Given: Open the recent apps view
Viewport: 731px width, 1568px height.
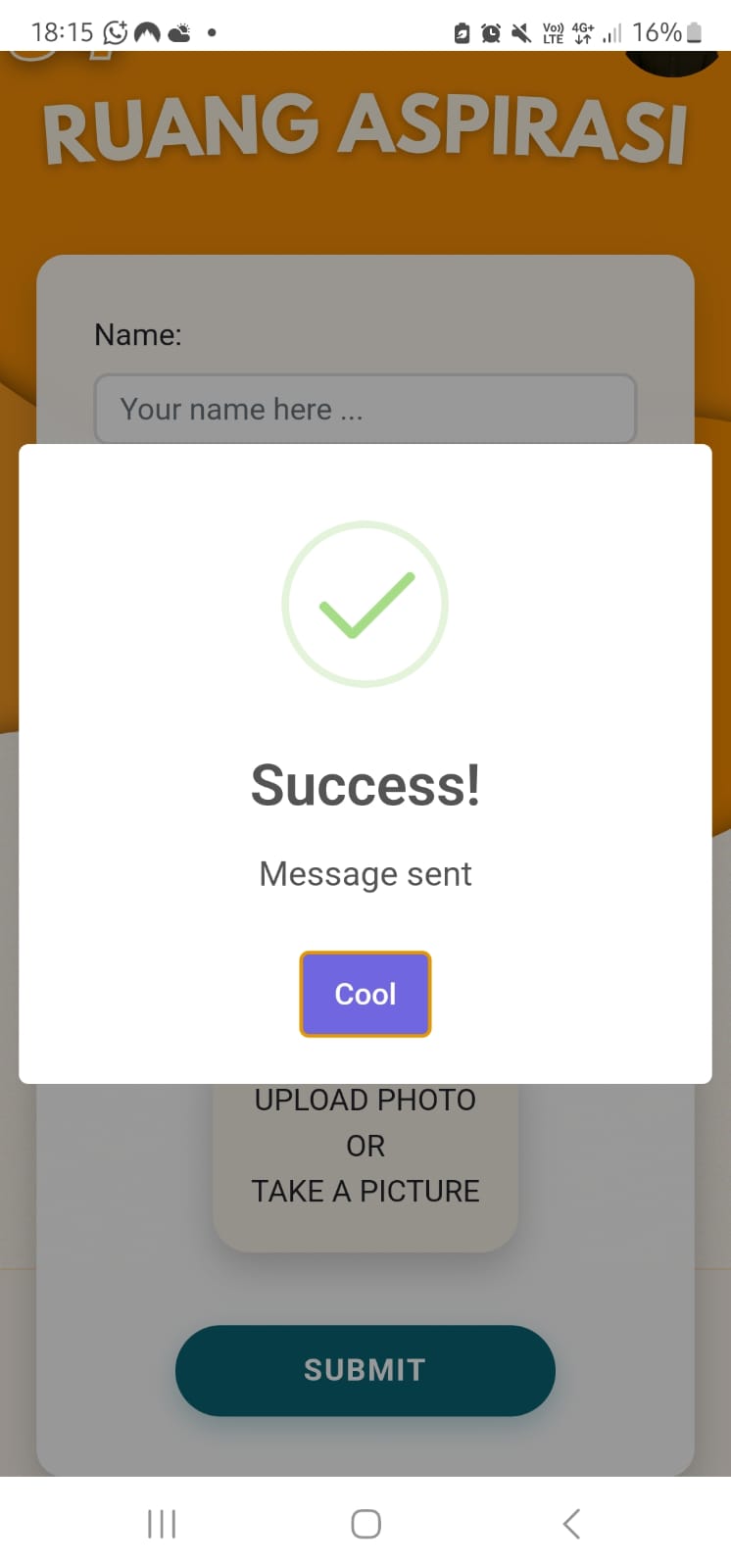Looking at the screenshot, I should coord(162,1523).
